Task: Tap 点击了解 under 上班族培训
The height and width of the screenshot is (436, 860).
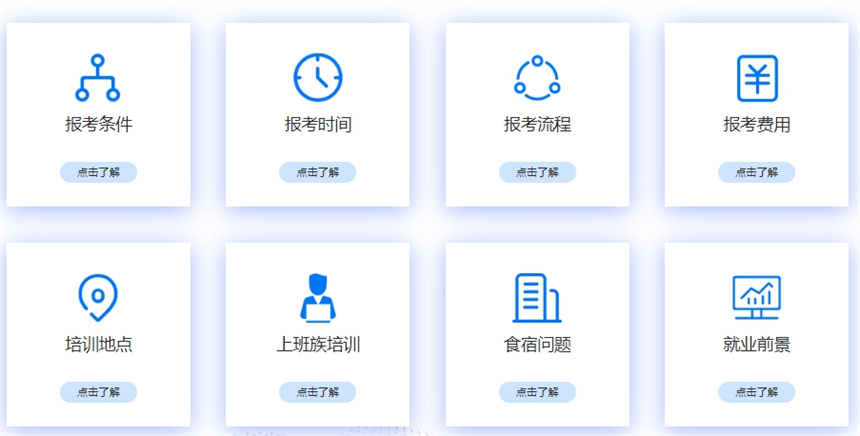Action: [317, 392]
